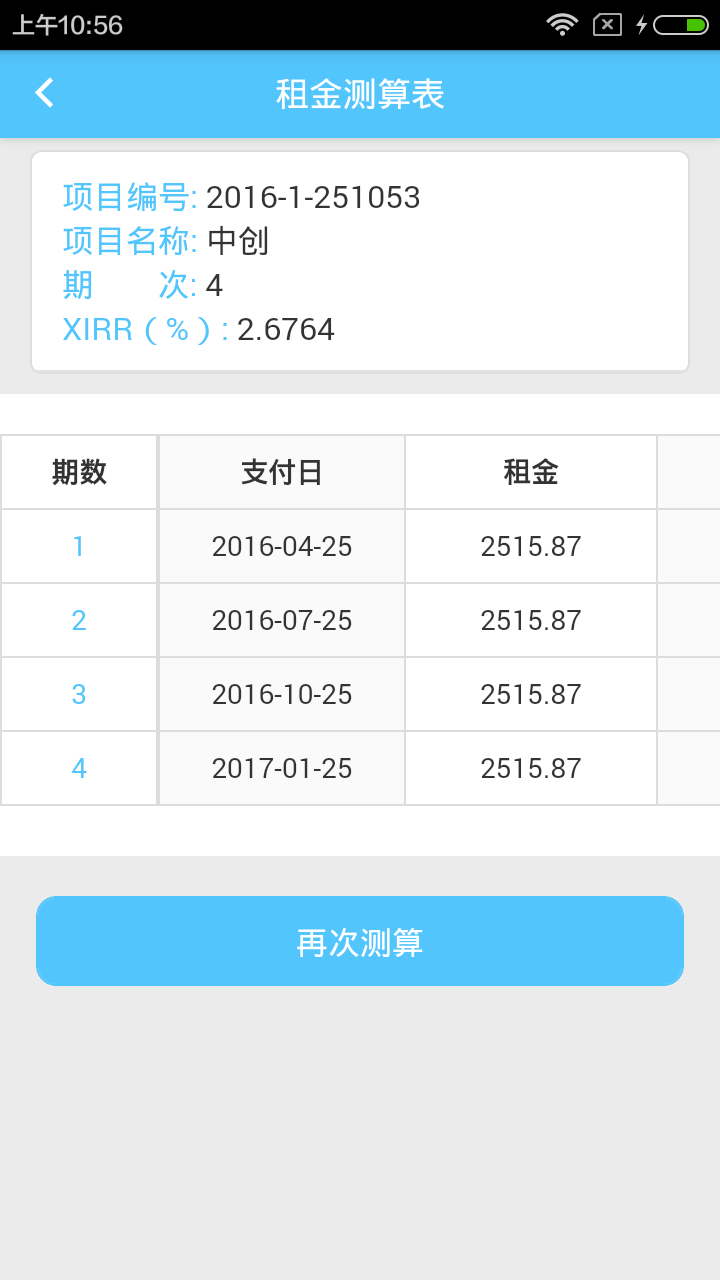Viewport: 720px width, 1280px height.
Task: Tap the 租金 column header
Action: (530, 471)
